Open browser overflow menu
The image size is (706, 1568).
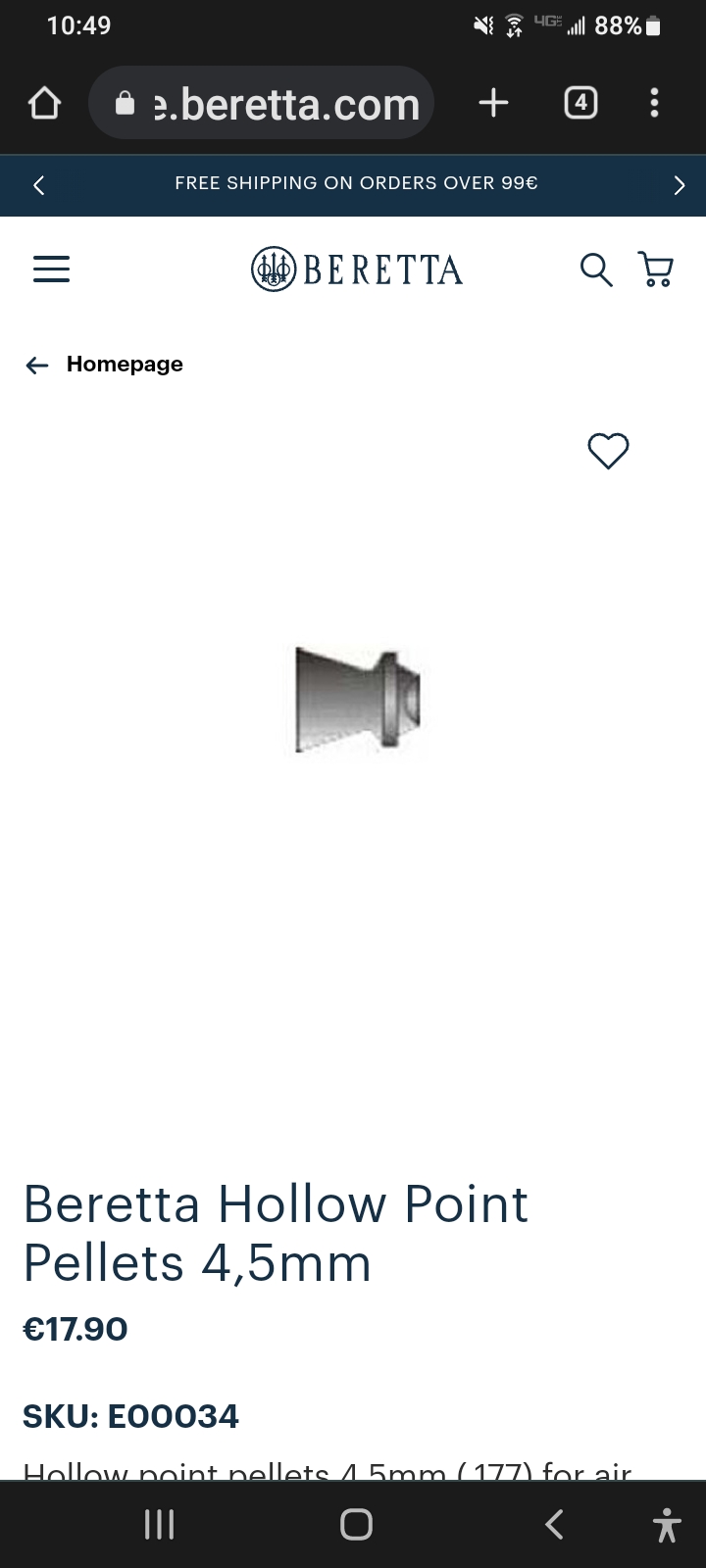[x=654, y=103]
